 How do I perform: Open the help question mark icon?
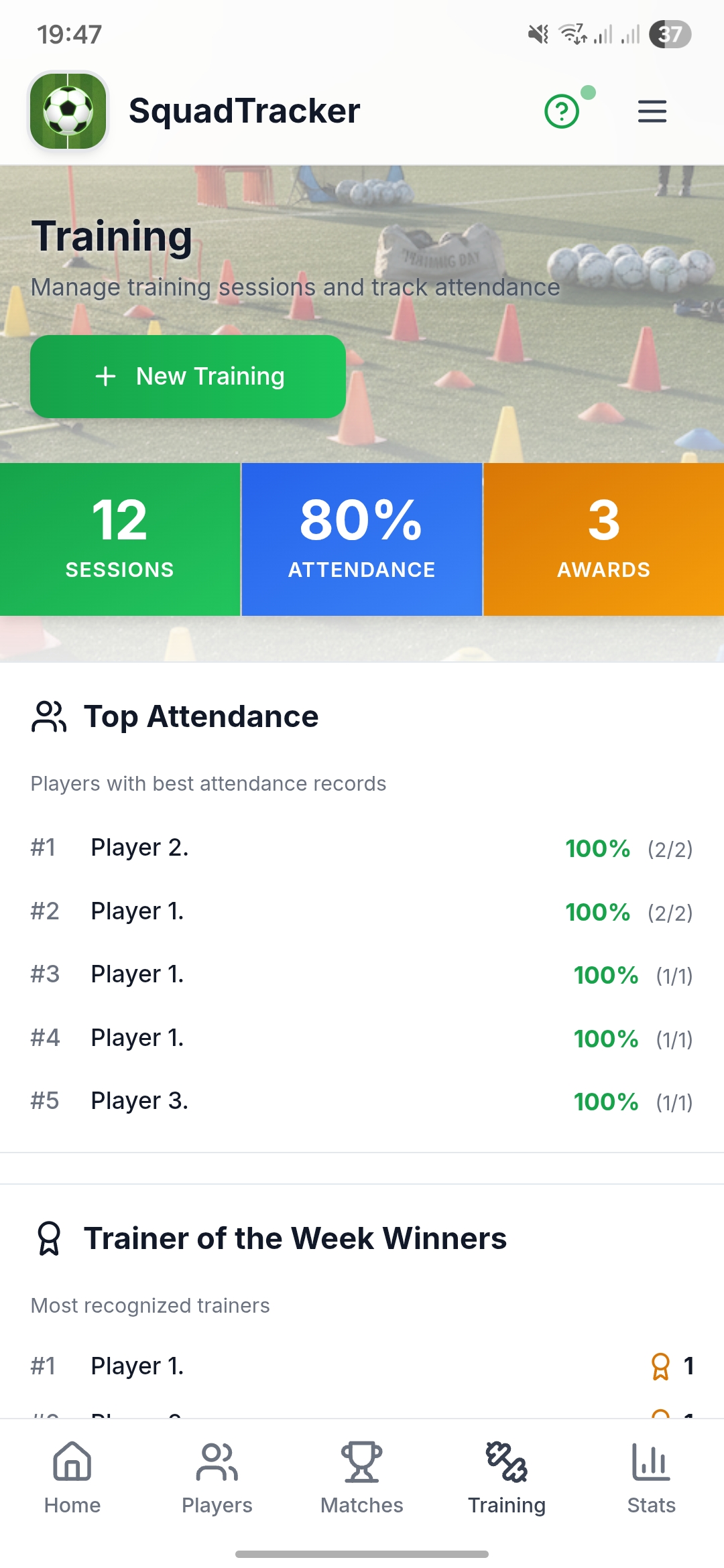coord(562,111)
